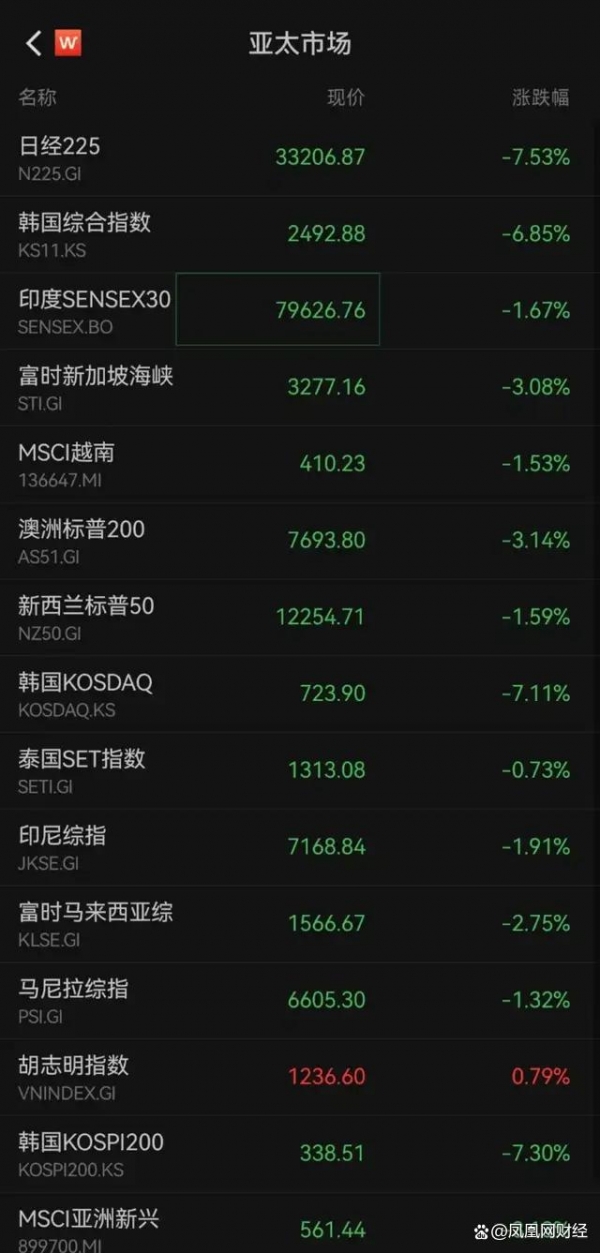Open 马尼拉综指 quote
Viewport: 600px width, 1253px height.
click(300, 1000)
